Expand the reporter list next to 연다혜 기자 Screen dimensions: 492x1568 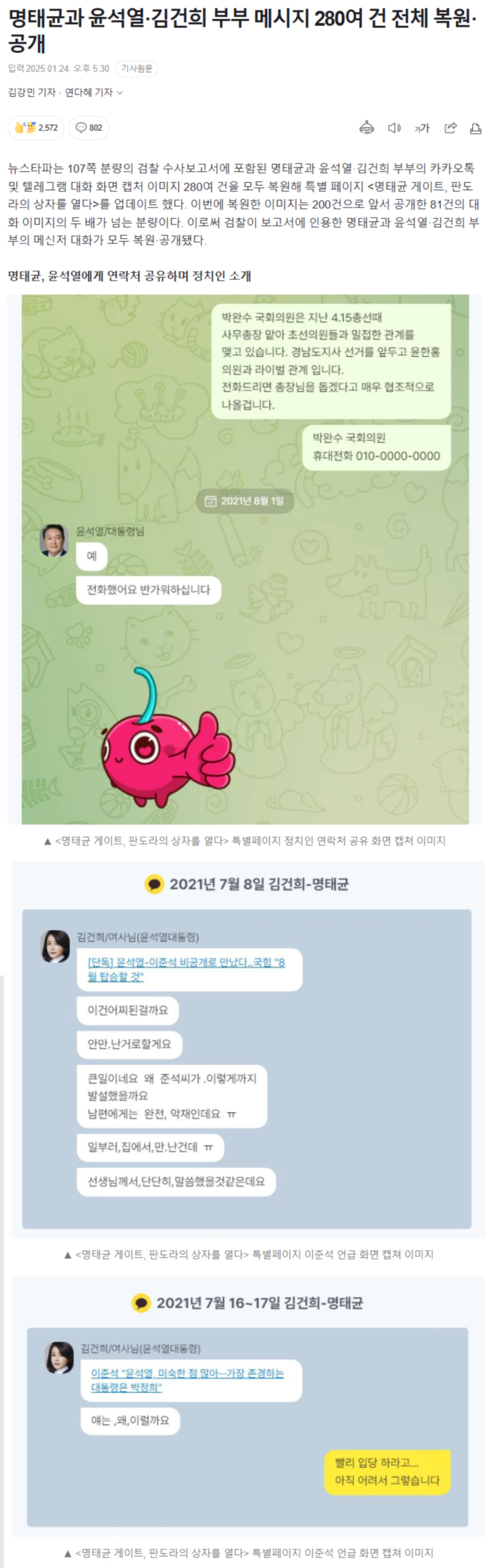pyautogui.click(x=119, y=92)
